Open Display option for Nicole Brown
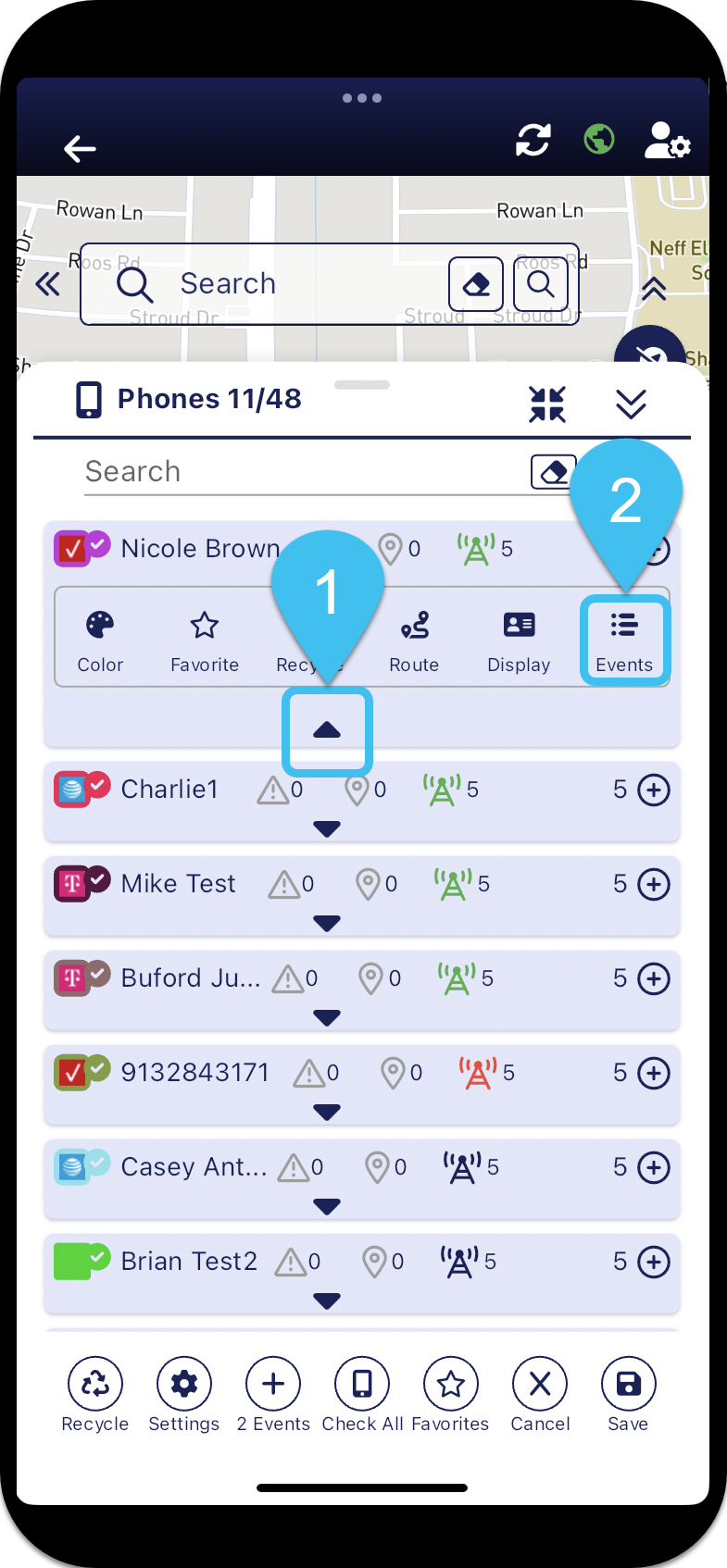Screen dimensions: 727x1568 click(519, 641)
